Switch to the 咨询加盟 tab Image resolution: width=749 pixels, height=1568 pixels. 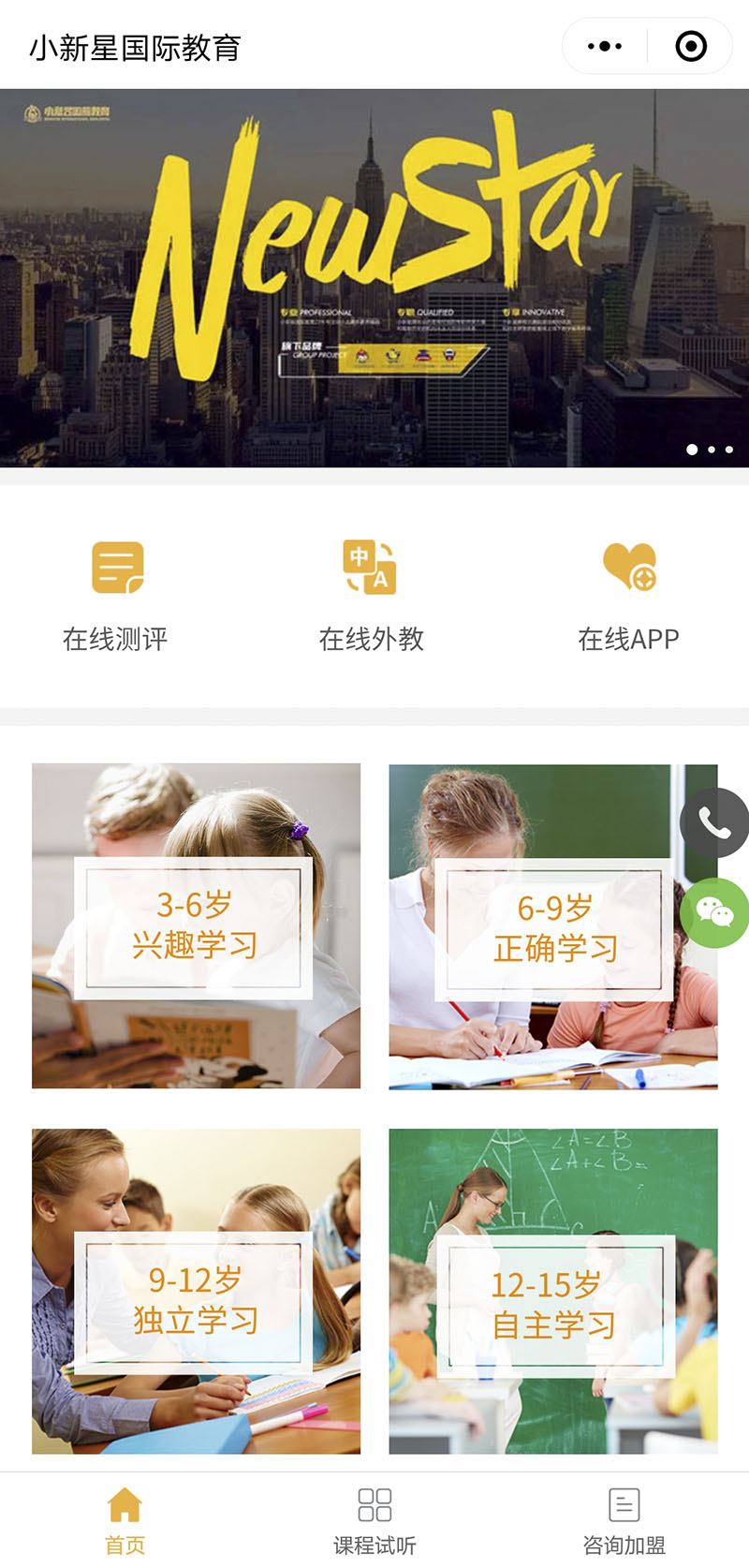coord(624,1519)
